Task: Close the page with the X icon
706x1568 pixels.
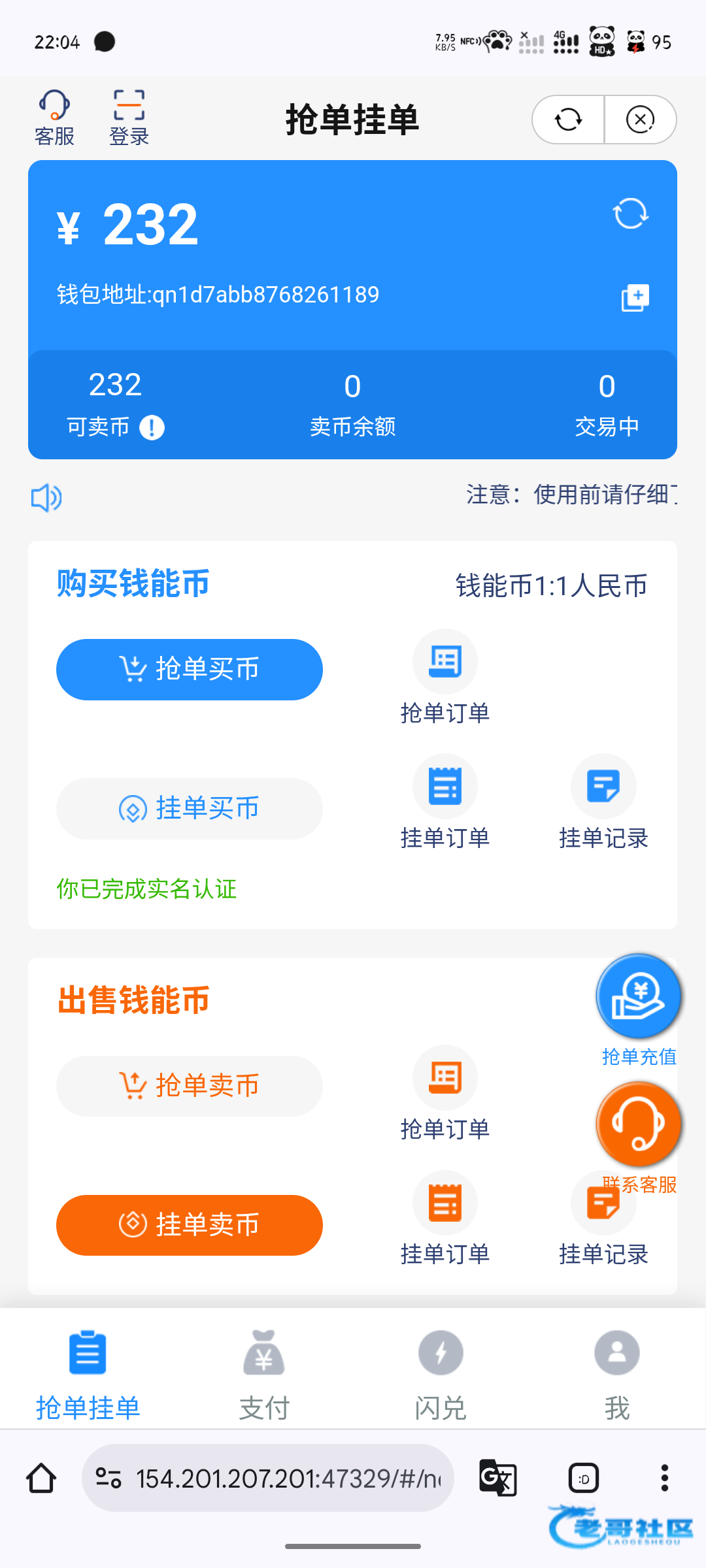Action: [640, 120]
